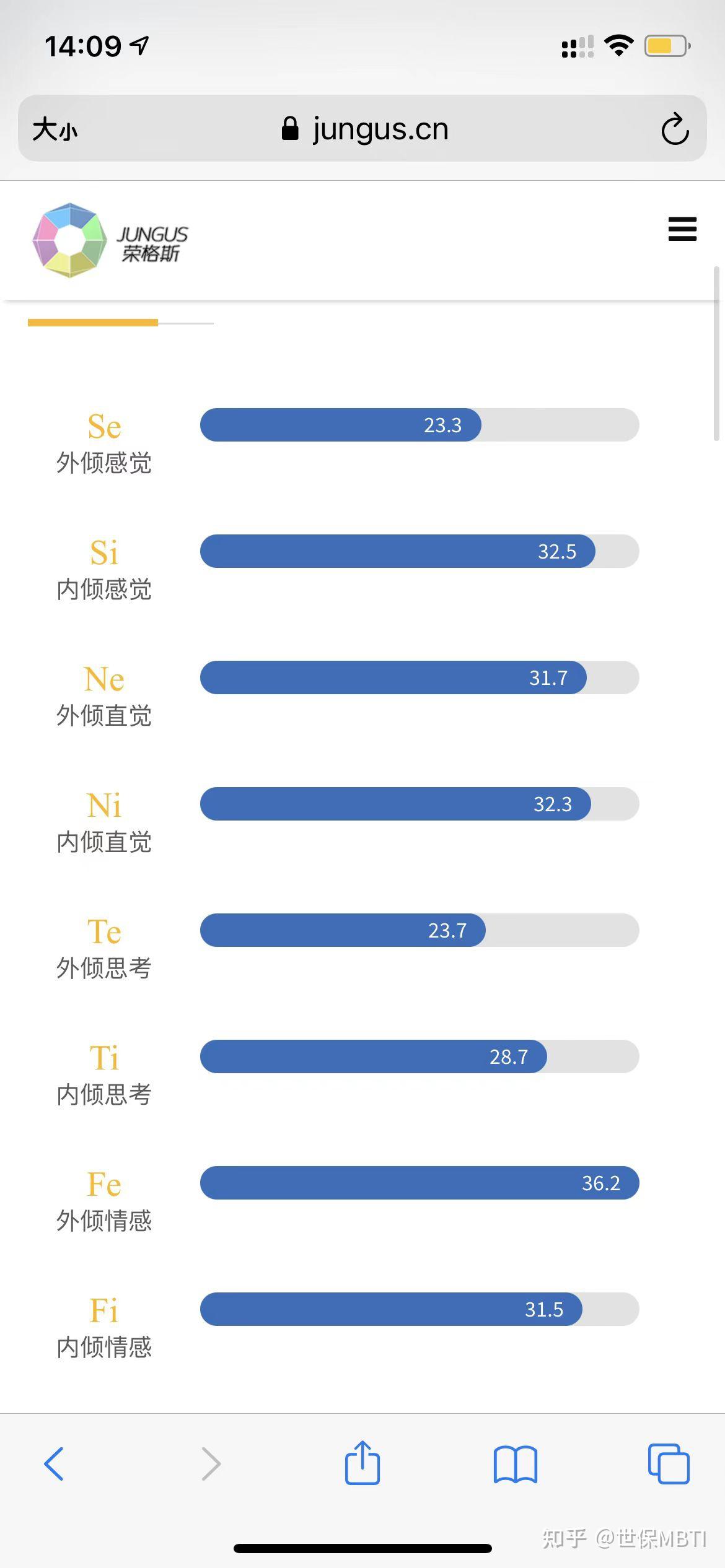Tap the Fe bar showing 36.2

click(x=420, y=1183)
